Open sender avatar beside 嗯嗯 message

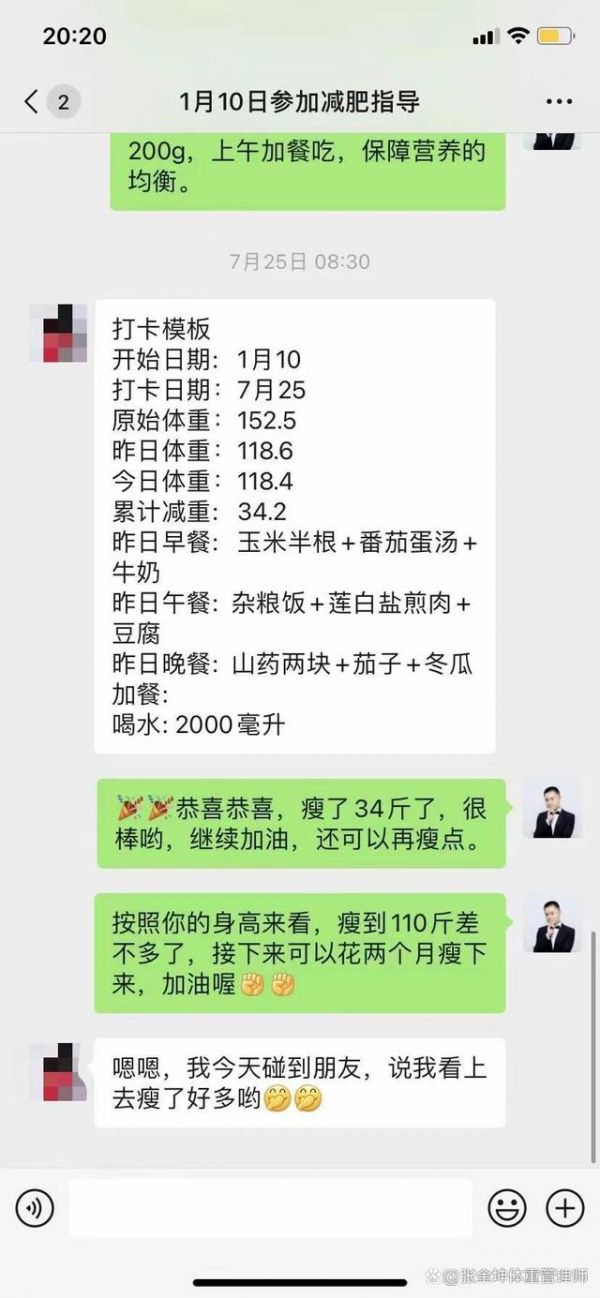[x=57, y=1071]
